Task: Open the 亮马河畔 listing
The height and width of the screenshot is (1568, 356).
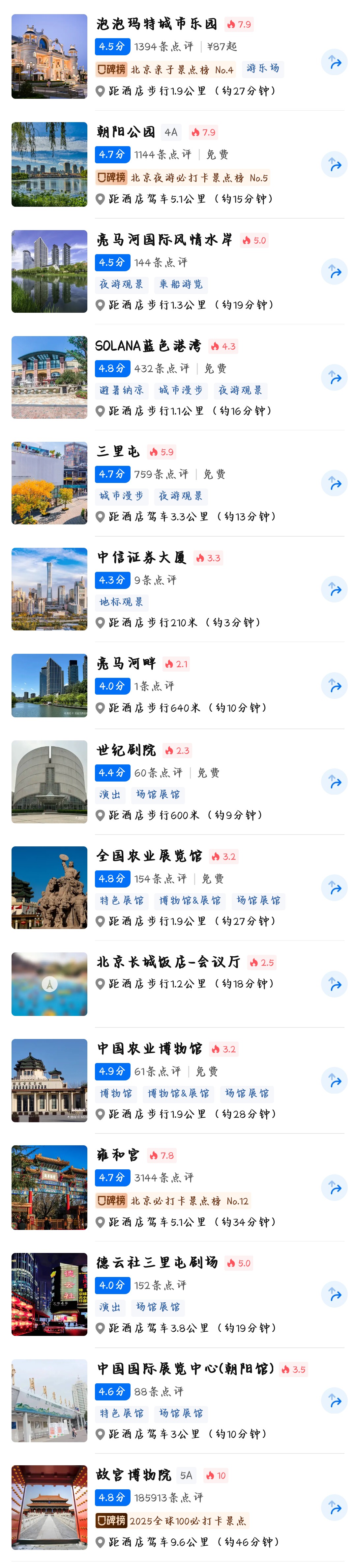Action: (x=126, y=663)
